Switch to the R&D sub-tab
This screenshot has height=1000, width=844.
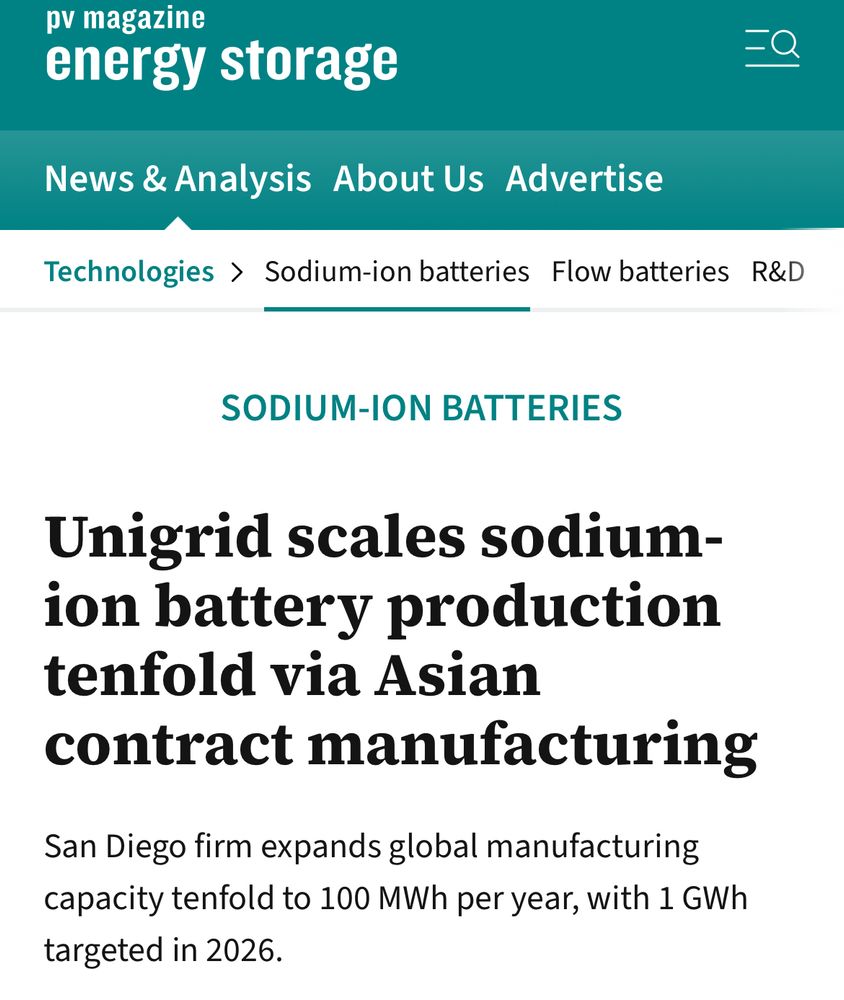coord(778,271)
